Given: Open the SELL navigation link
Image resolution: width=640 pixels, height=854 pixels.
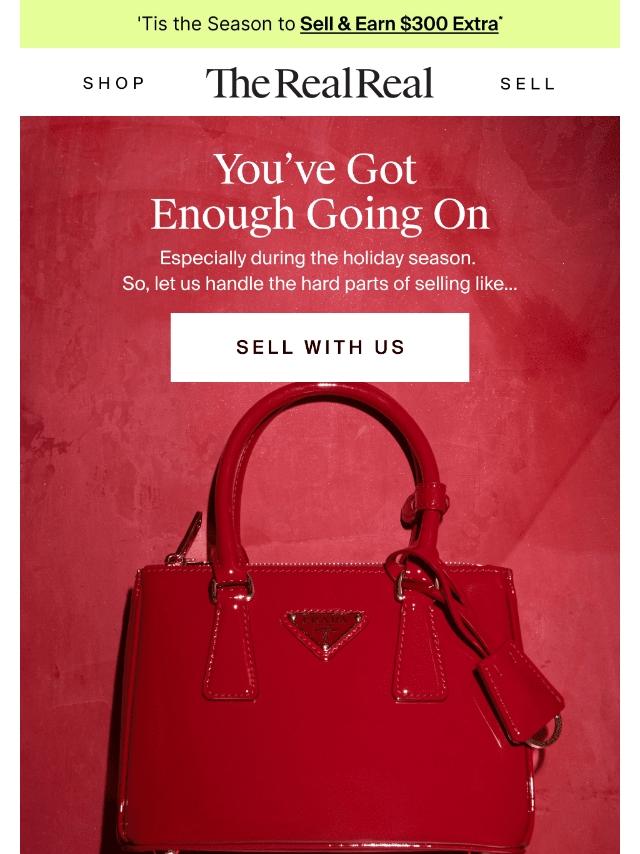Looking at the screenshot, I should 527,83.
